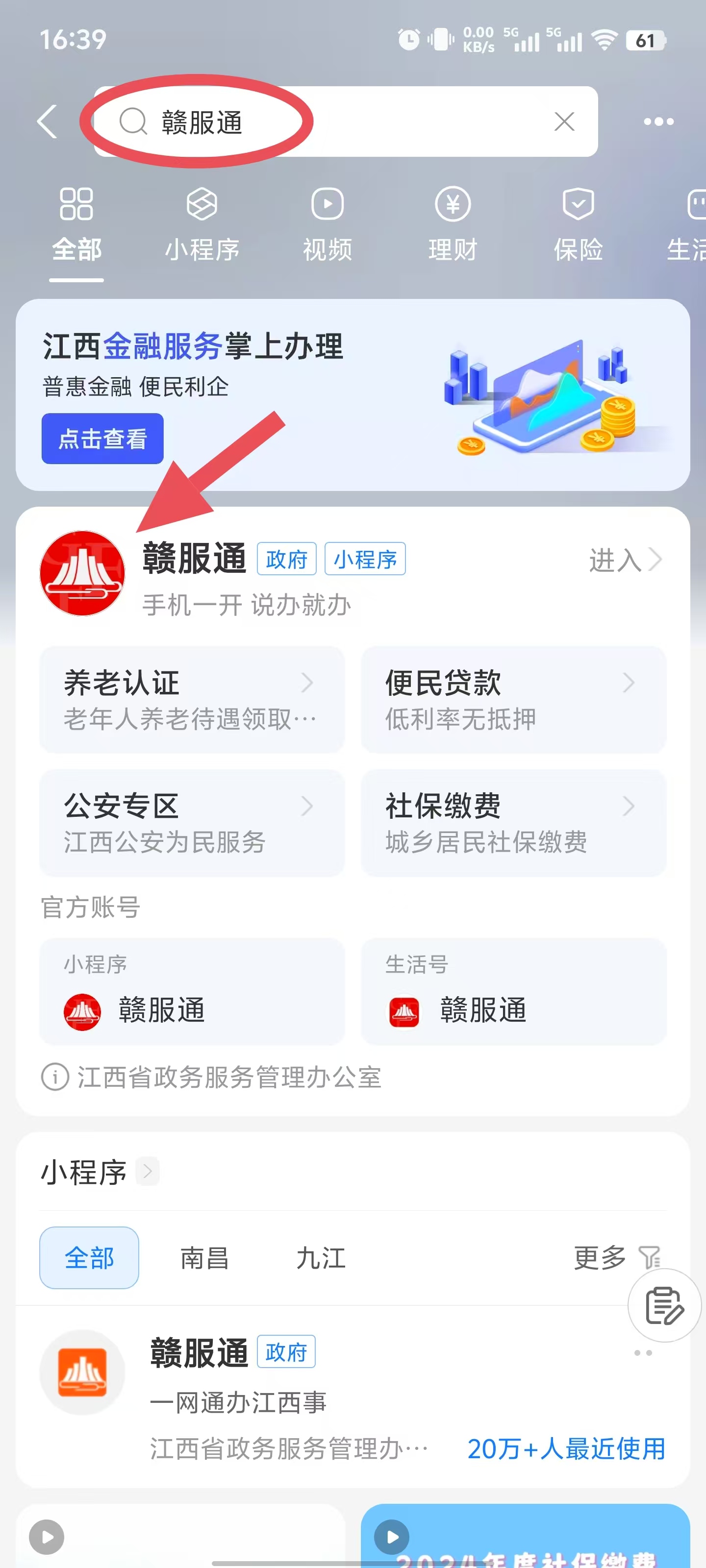Filter mini programs by 南昌
706x1568 pixels.
[204, 1257]
